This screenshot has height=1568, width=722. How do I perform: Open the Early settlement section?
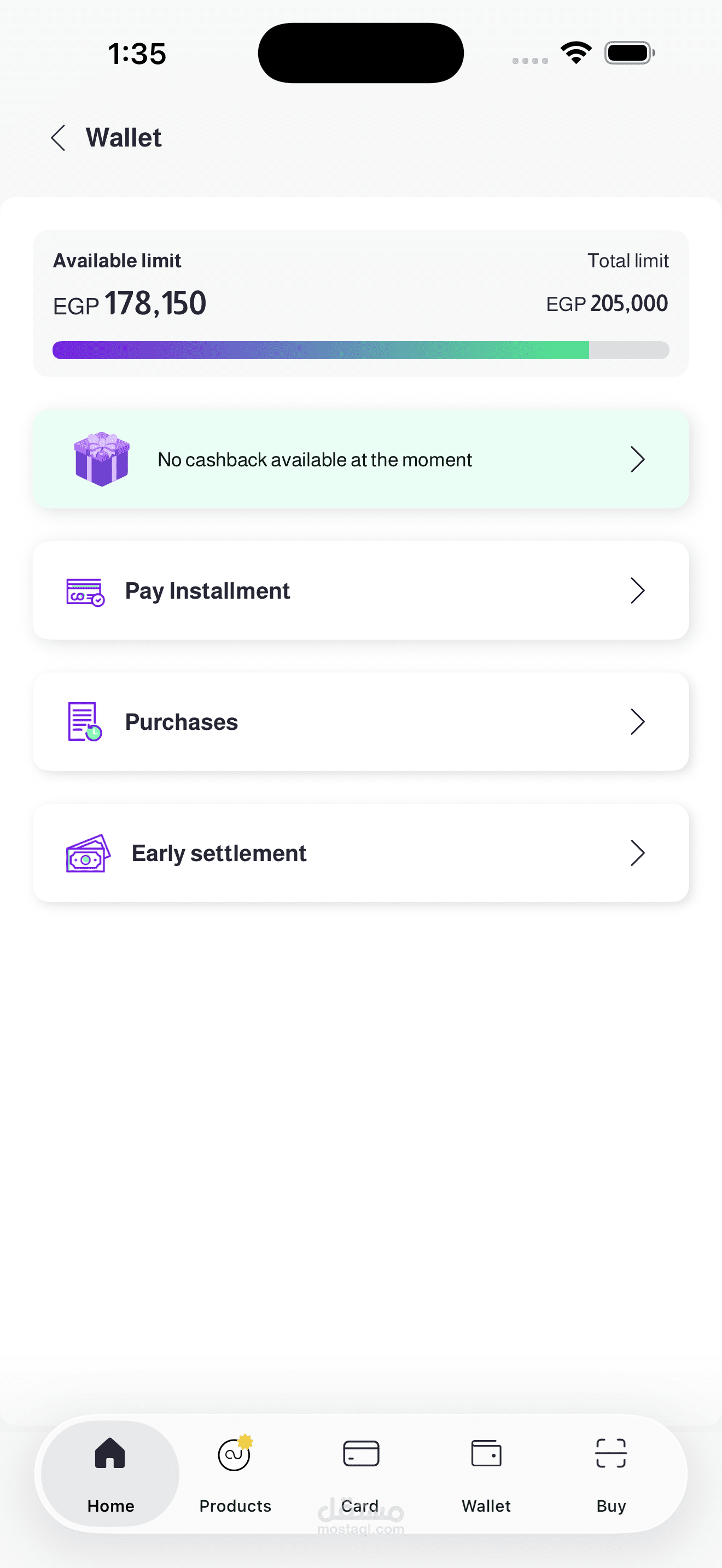(x=361, y=853)
